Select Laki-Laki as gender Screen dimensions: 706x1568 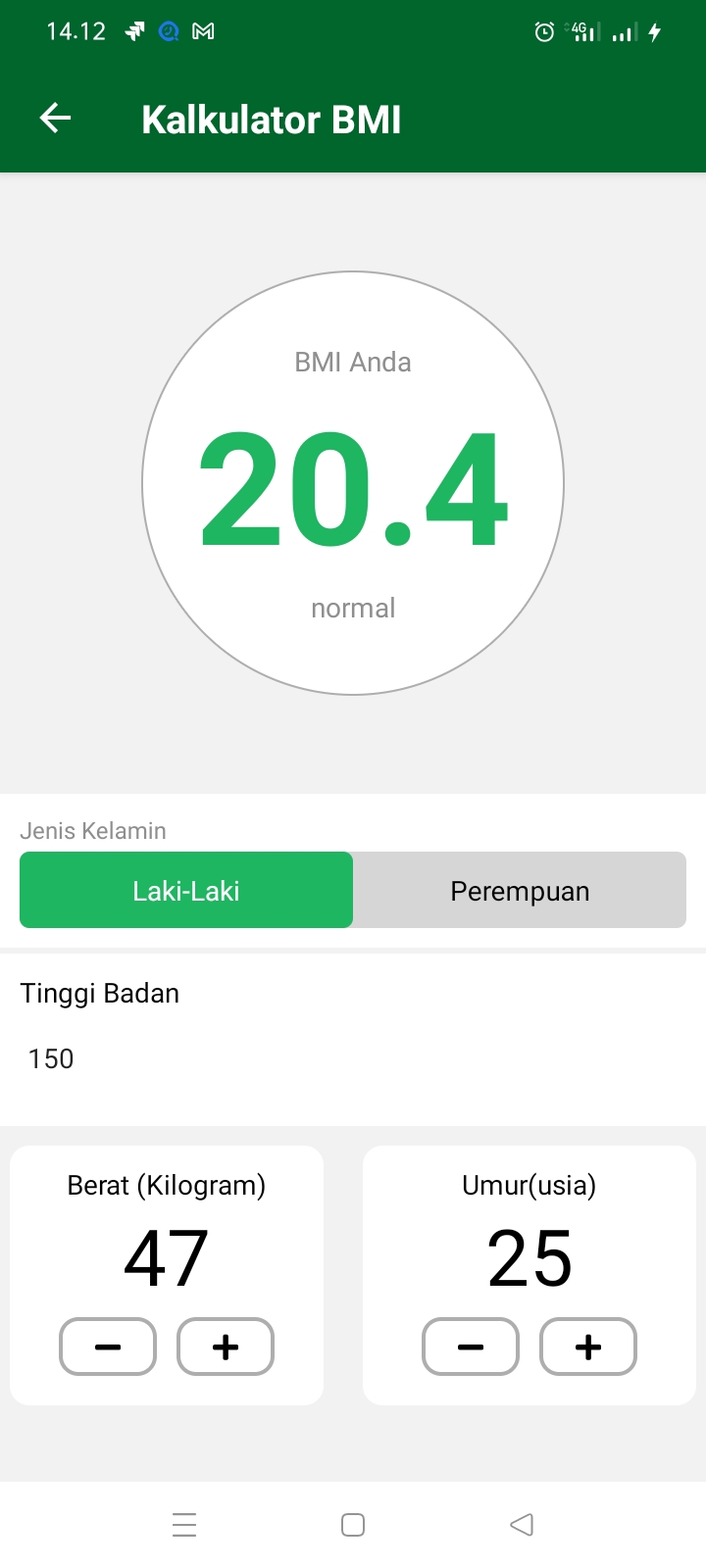click(186, 890)
